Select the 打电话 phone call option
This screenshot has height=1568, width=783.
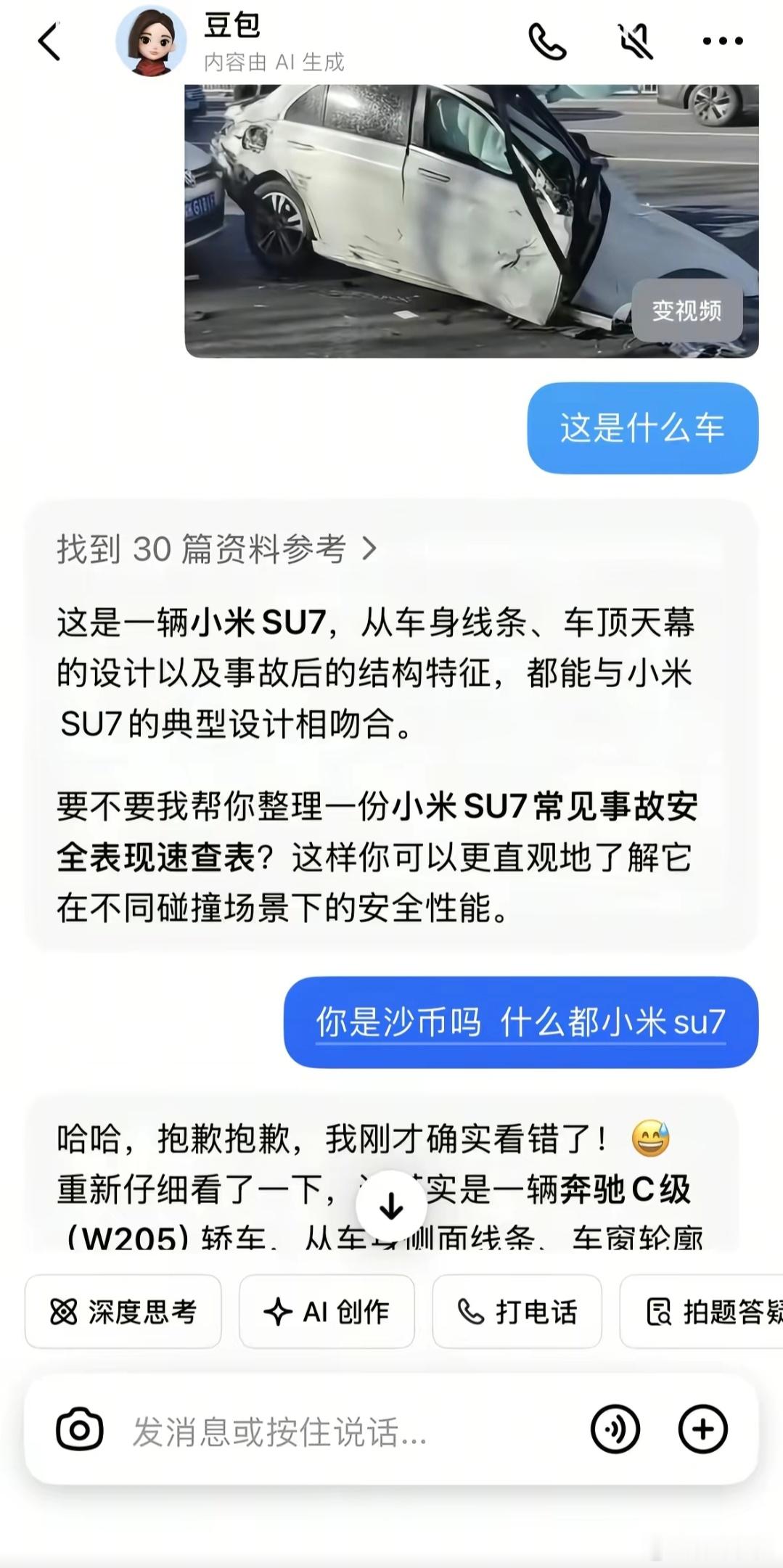point(517,1312)
